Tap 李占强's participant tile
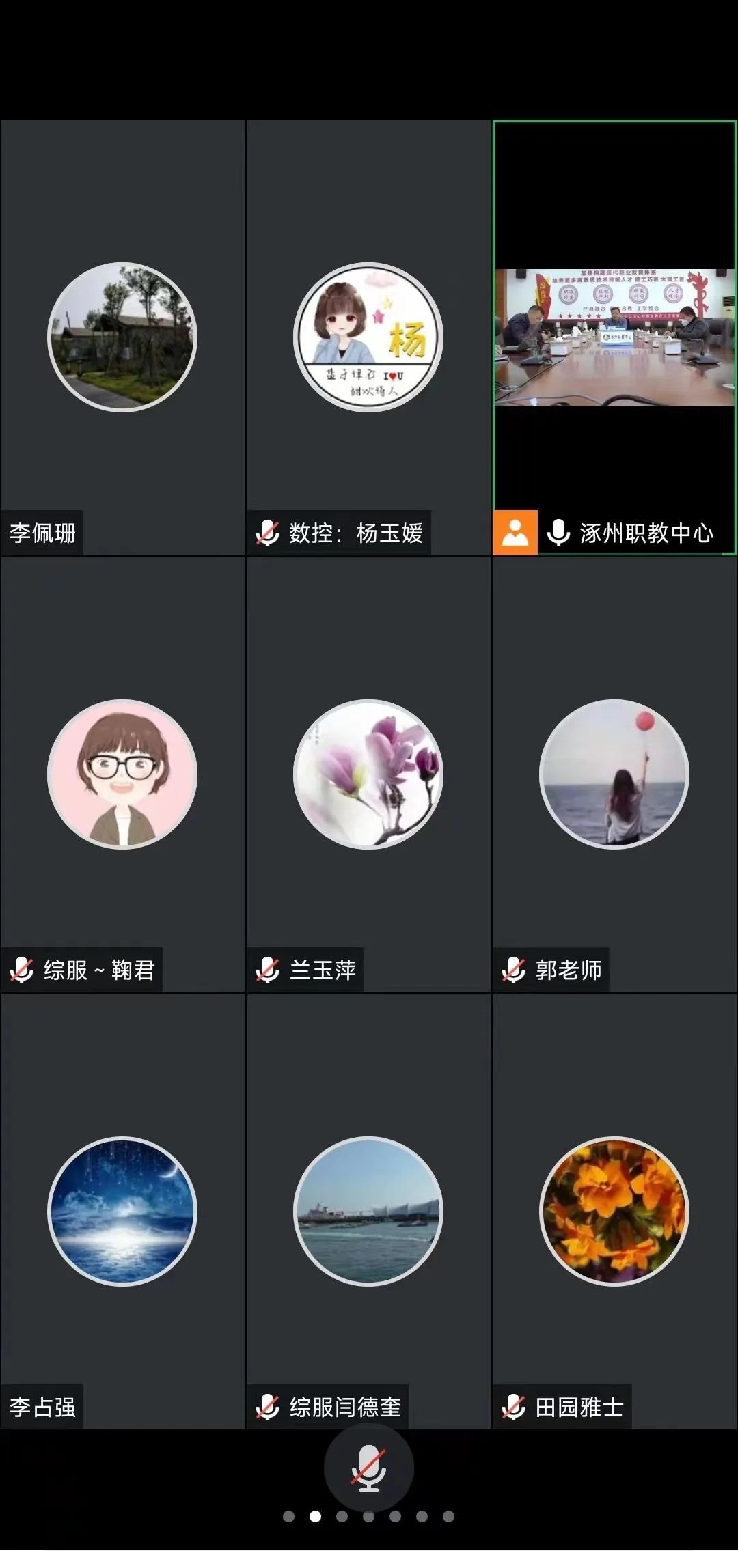This screenshot has width=738, height=1568. [122, 1211]
